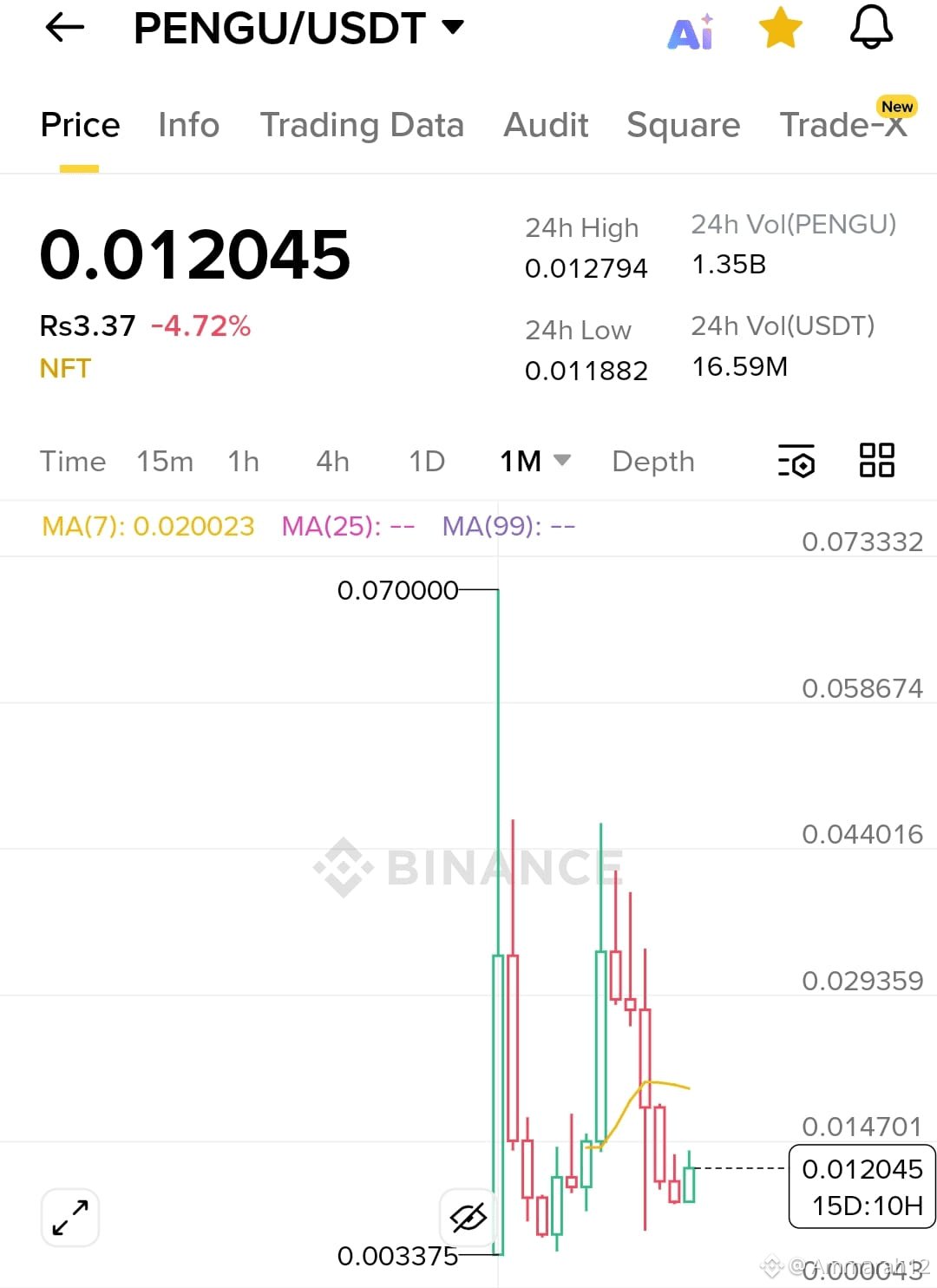
Task: Open the Binance Ai assistant
Action: click(691, 29)
